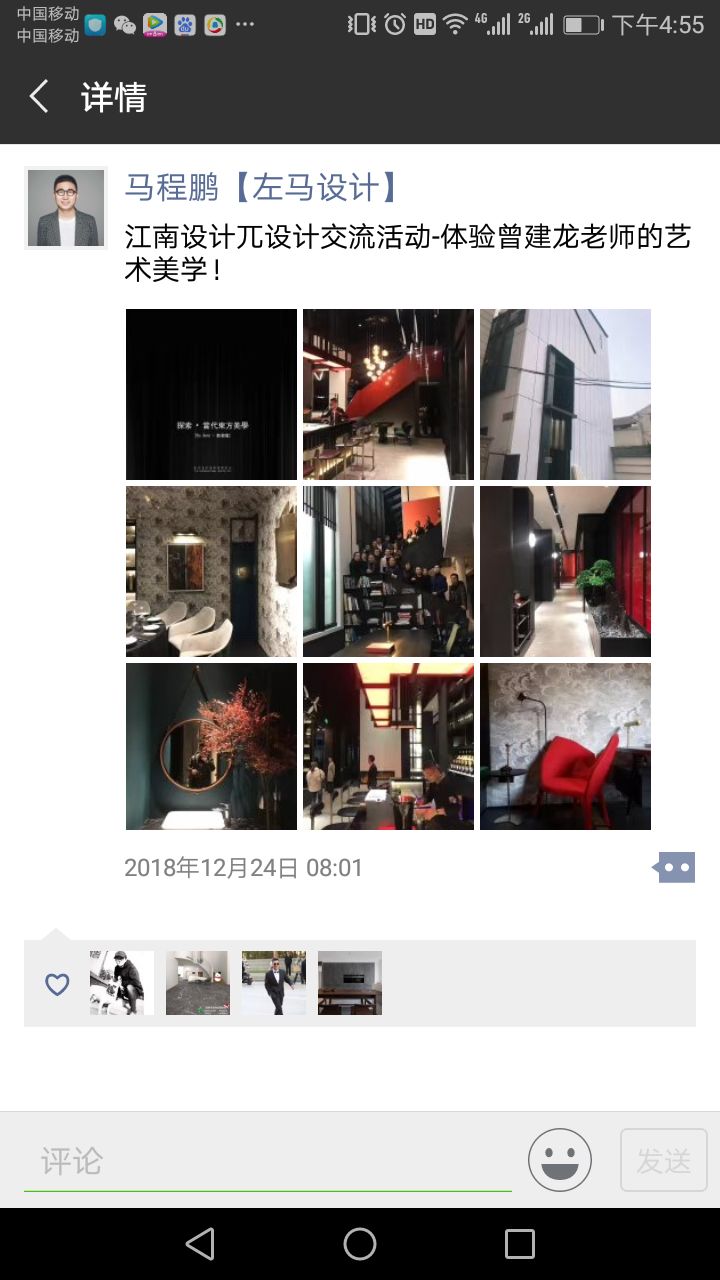Open 马程鹏's profile avatar
Viewport: 720px width, 1280px height.
click(66, 208)
